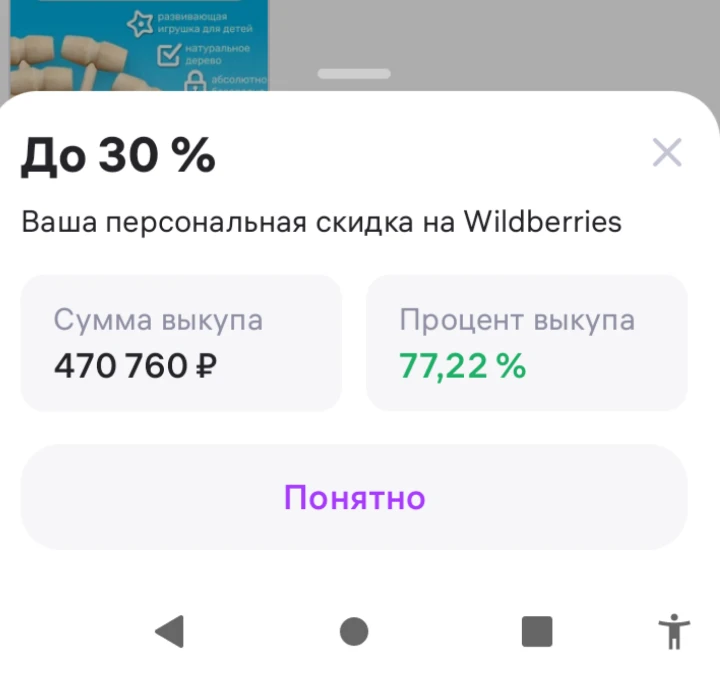The width and height of the screenshot is (720, 680).
Task: Open the accessibility shortcut
Action: (x=675, y=631)
